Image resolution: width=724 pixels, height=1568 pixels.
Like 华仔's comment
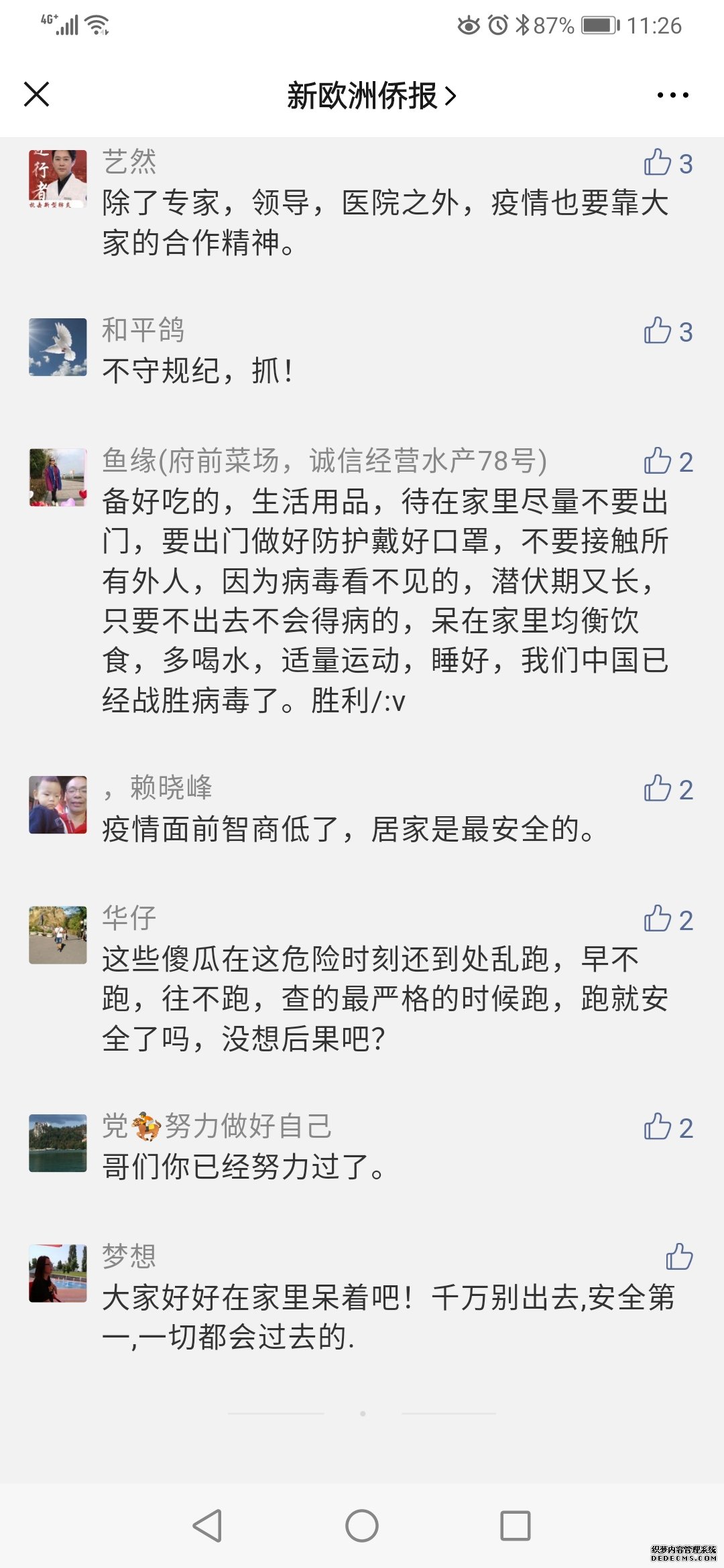[668, 919]
